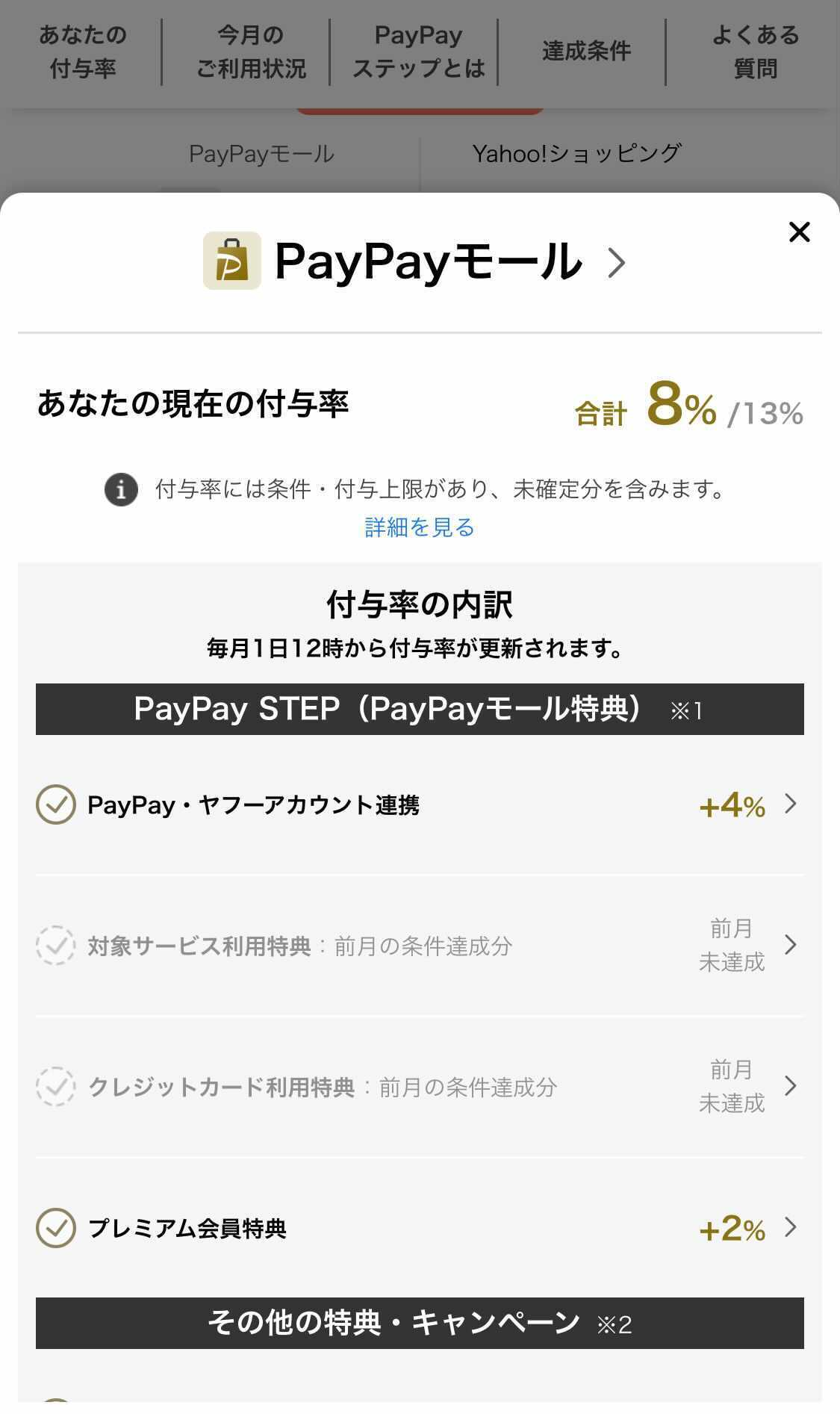Open the PayPayモール header link
Screen dimensions: 840x1414
[x=414, y=261]
